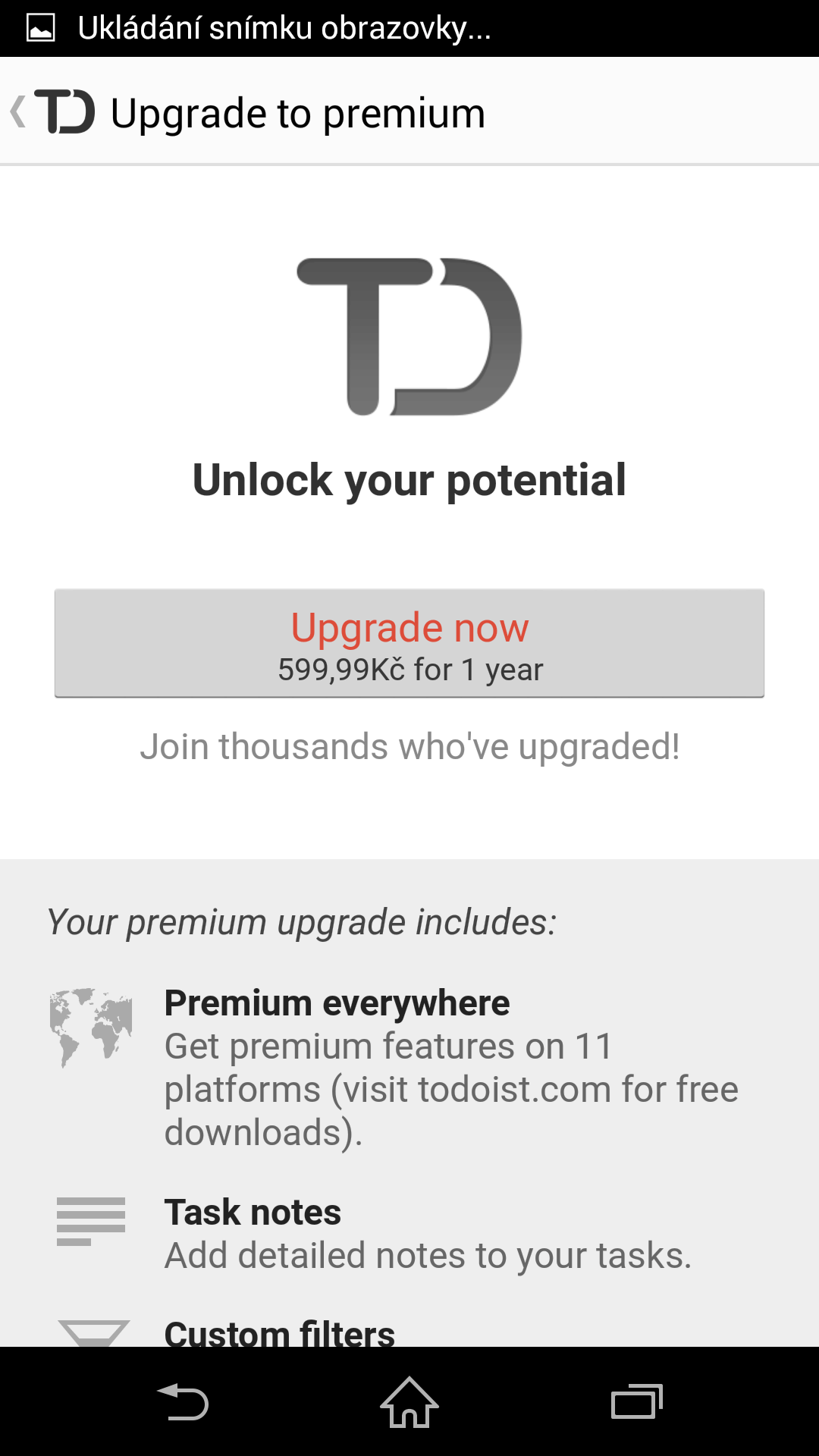This screenshot has height=1456, width=819.
Task: Go to the home screen
Action: coord(409,1401)
